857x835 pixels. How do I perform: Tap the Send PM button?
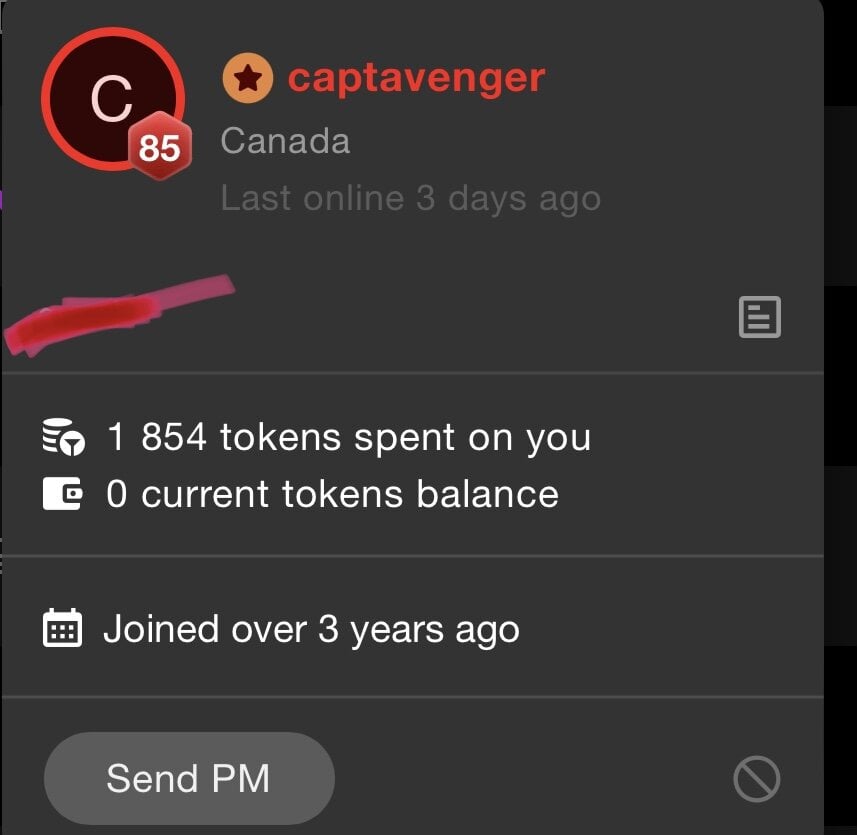click(188, 778)
